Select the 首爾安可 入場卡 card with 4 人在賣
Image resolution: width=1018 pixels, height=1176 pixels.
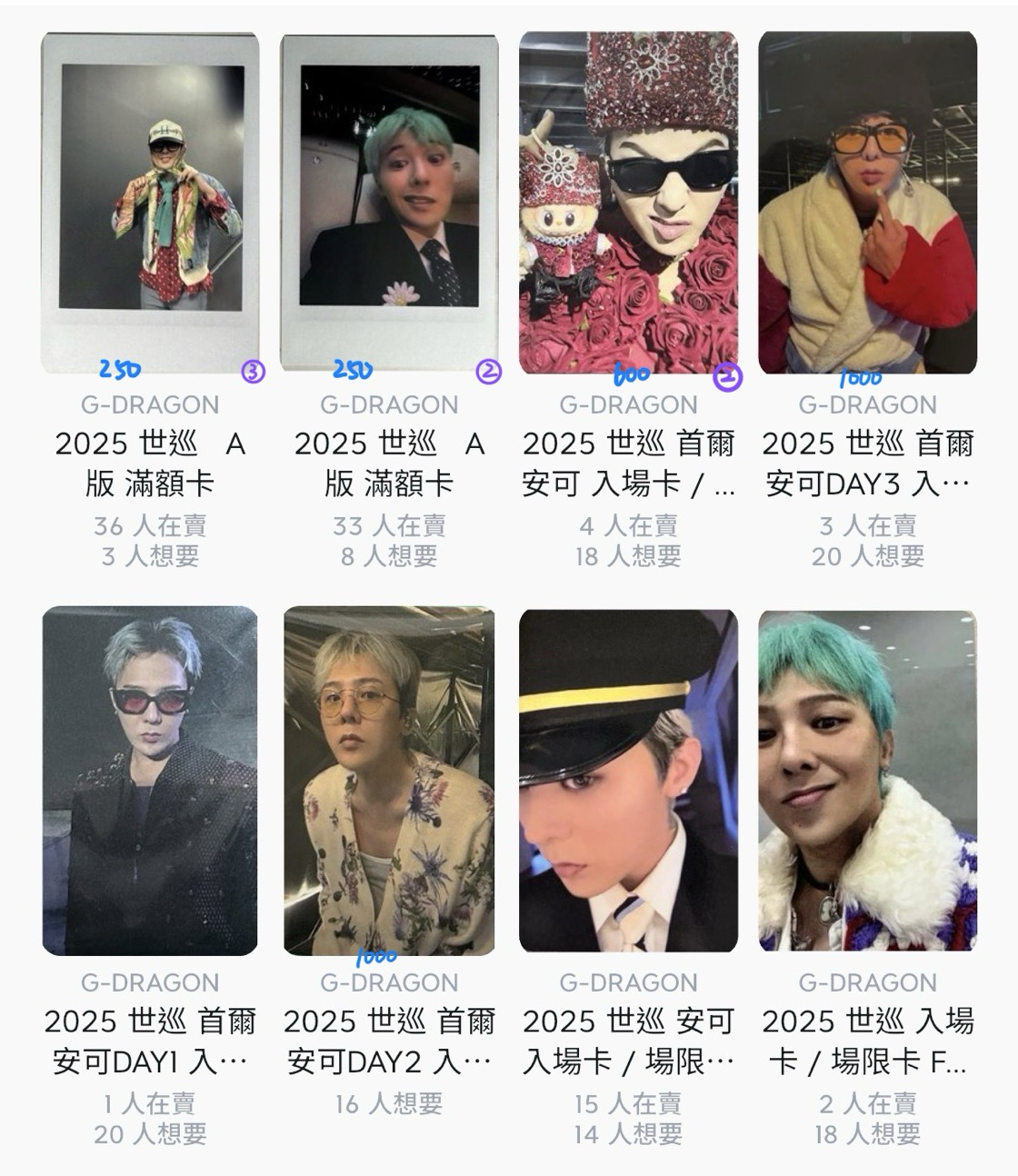[x=628, y=202]
